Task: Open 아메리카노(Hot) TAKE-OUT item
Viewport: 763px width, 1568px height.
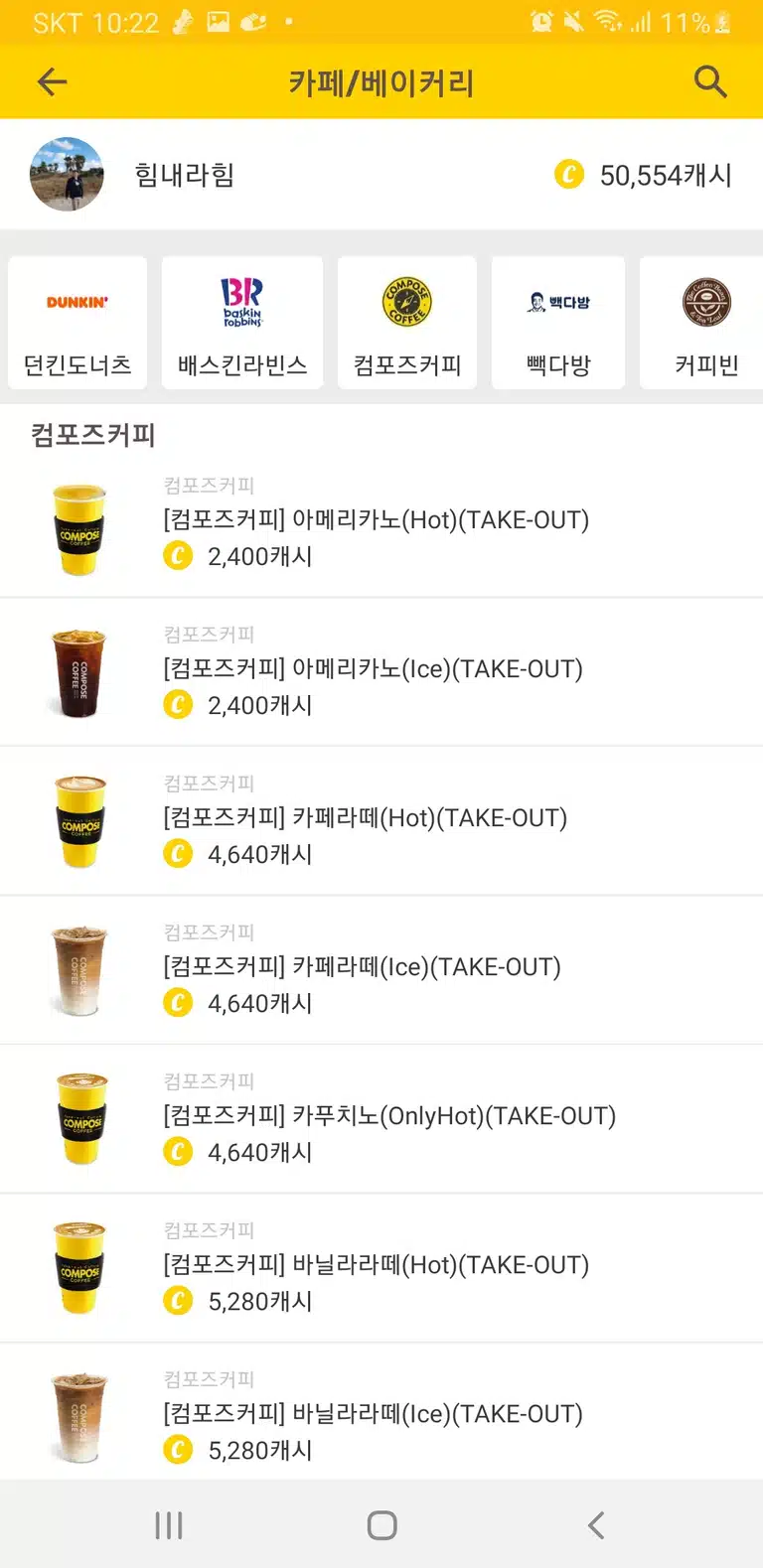Action: tap(381, 523)
